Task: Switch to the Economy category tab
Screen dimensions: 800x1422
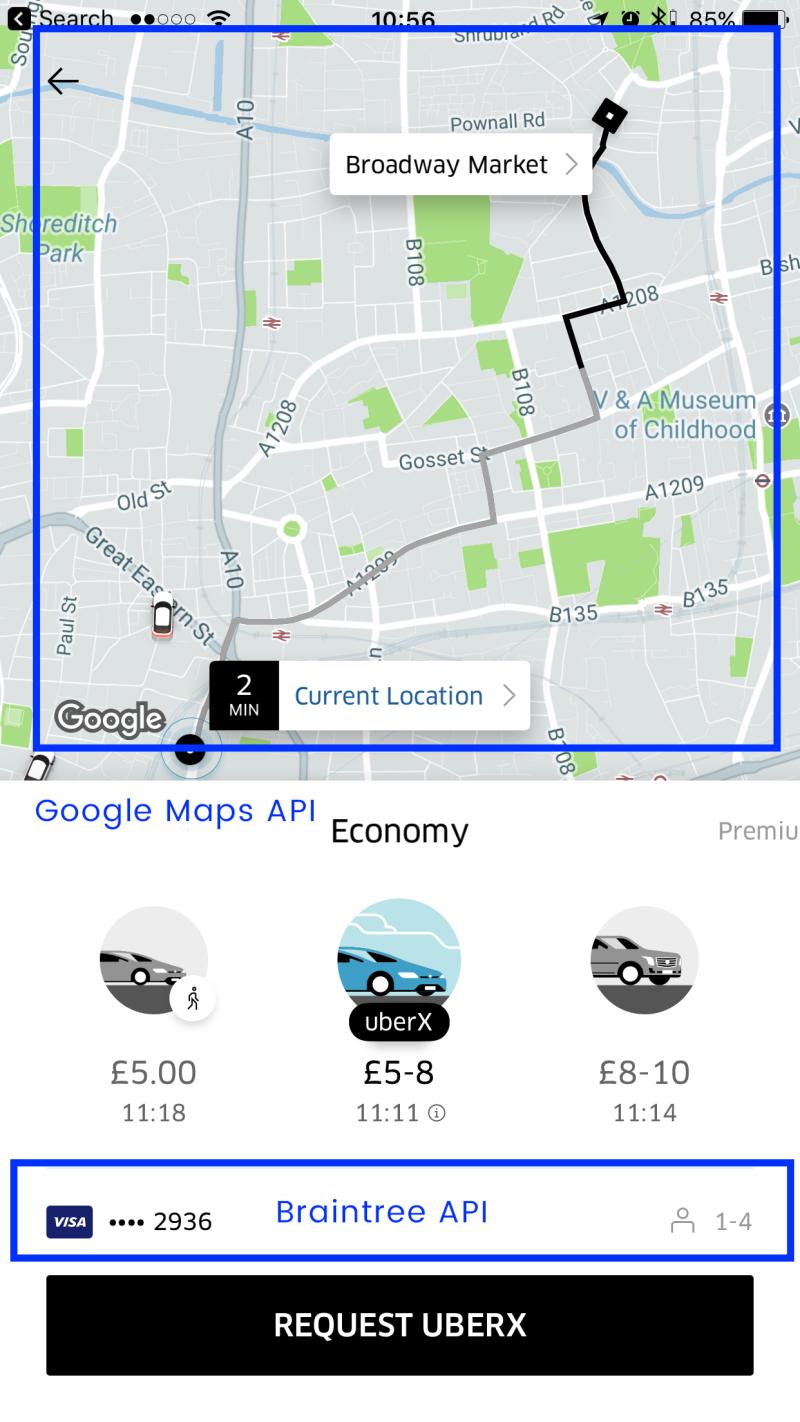Action: (x=399, y=831)
